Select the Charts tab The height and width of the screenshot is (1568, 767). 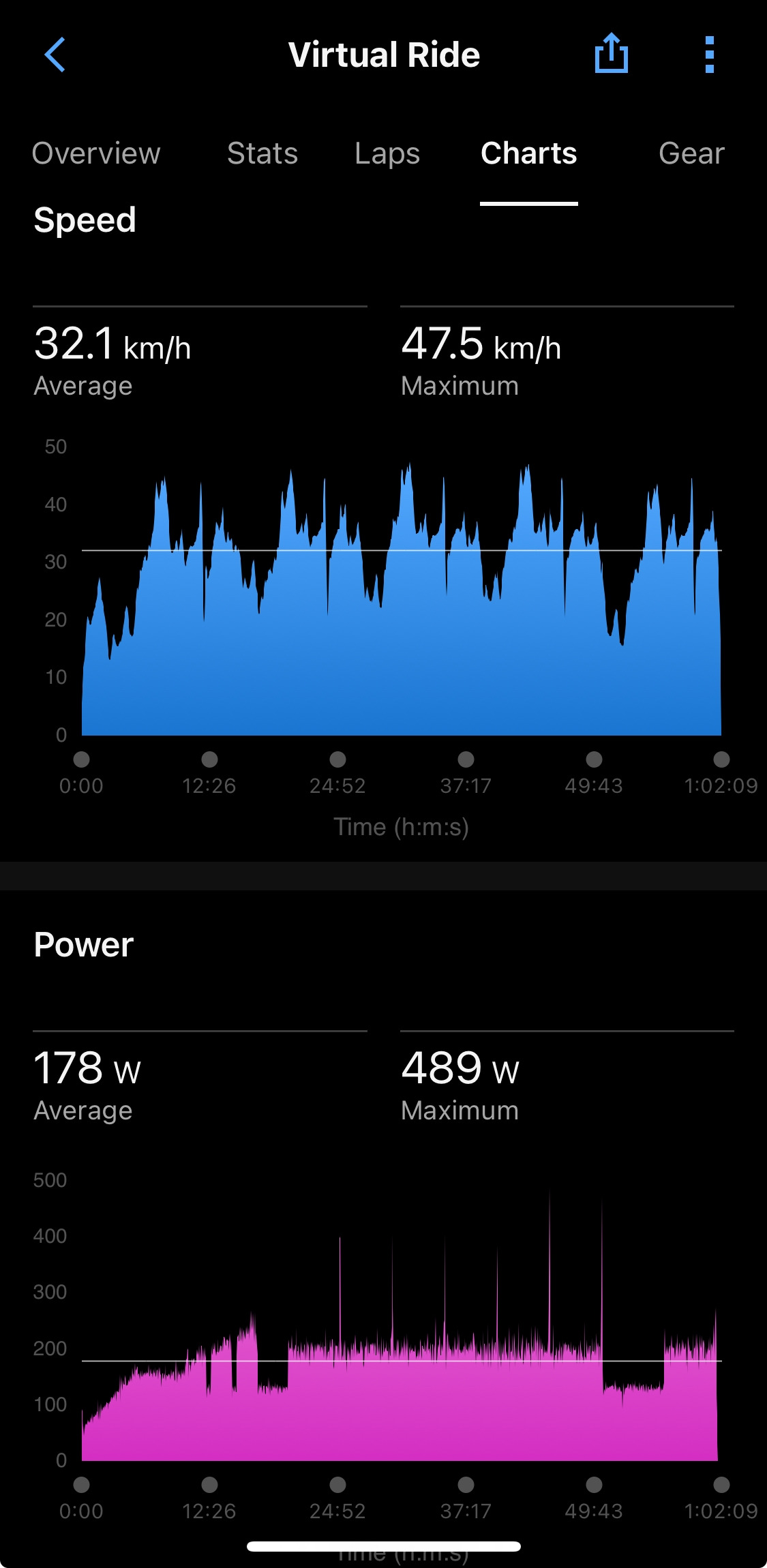coord(528,153)
